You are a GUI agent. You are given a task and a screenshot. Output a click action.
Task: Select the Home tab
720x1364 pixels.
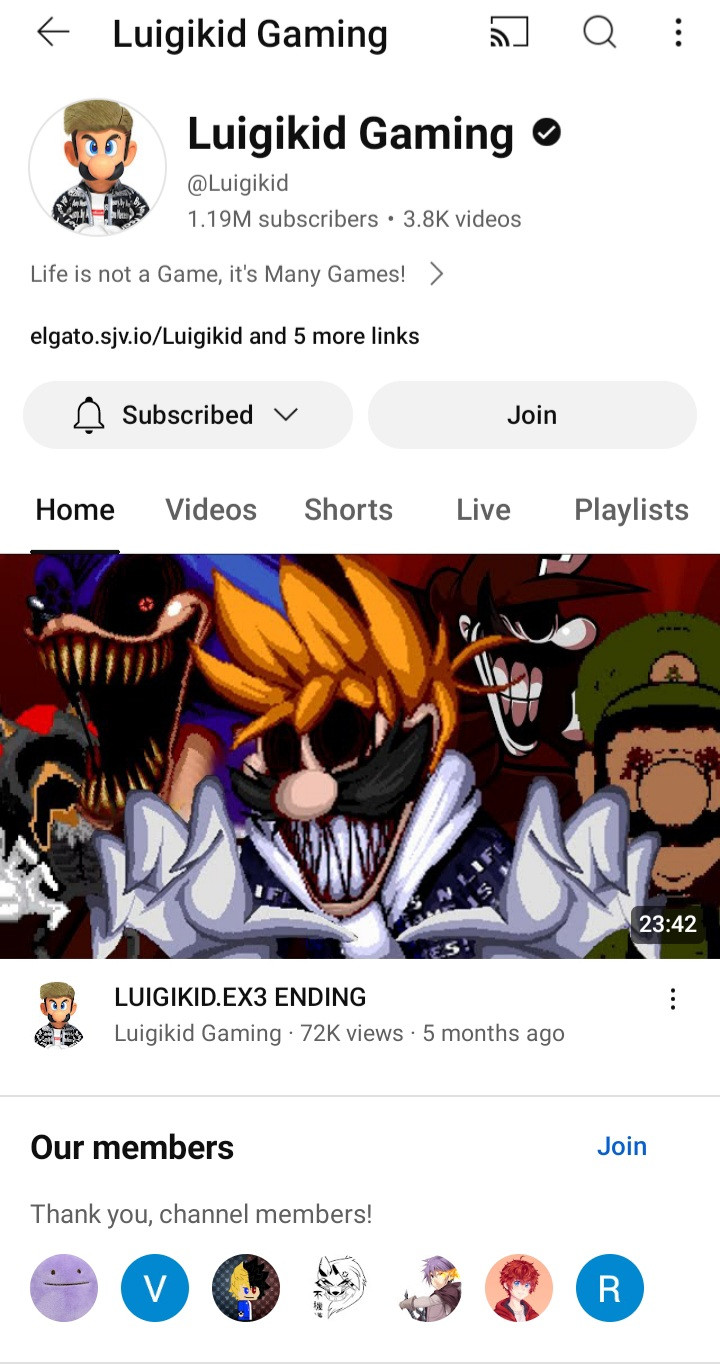[75, 510]
